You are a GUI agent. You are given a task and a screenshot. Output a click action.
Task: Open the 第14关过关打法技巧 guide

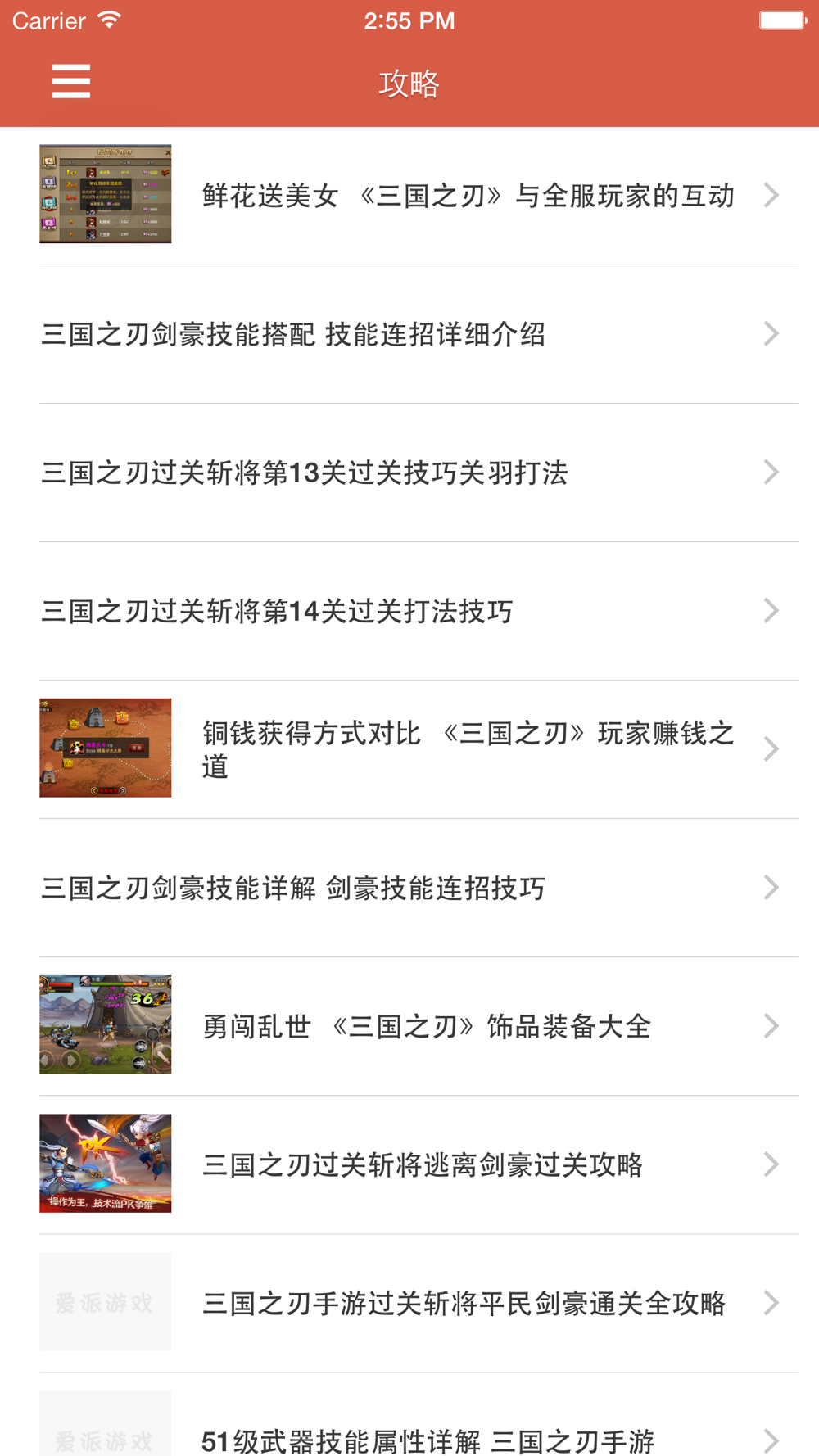409,611
